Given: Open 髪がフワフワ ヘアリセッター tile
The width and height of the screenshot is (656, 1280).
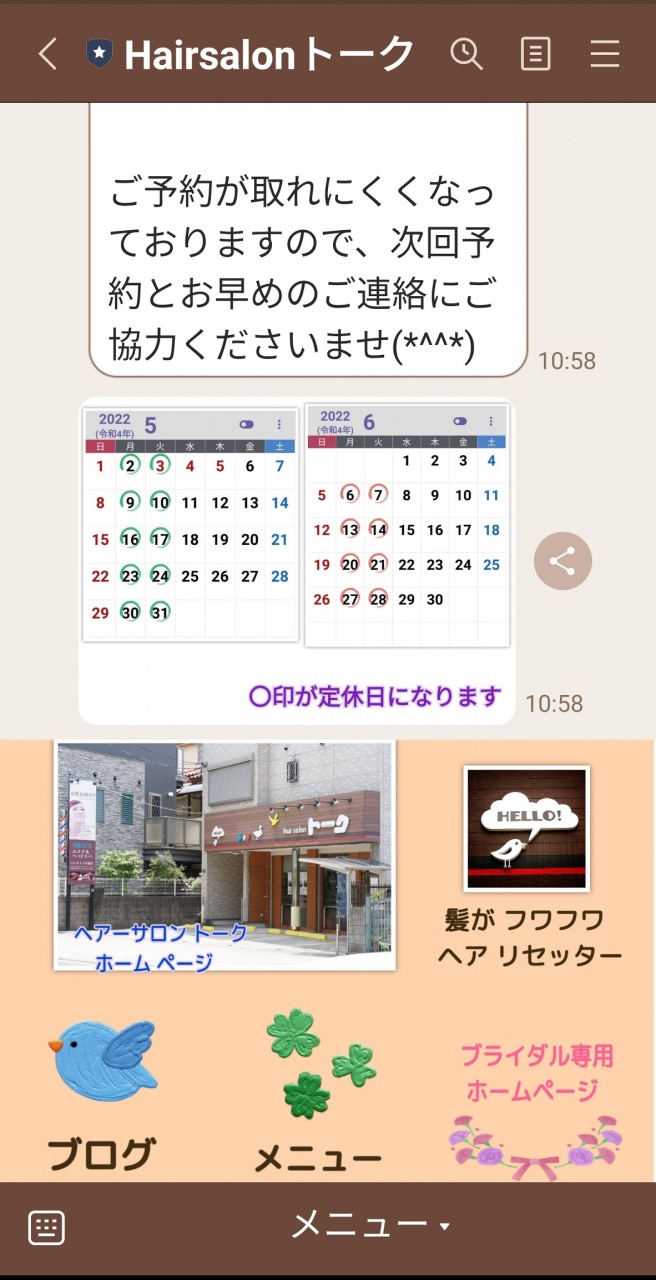Looking at the screenshot, I should pyautogui.click(x=528, y=867).
